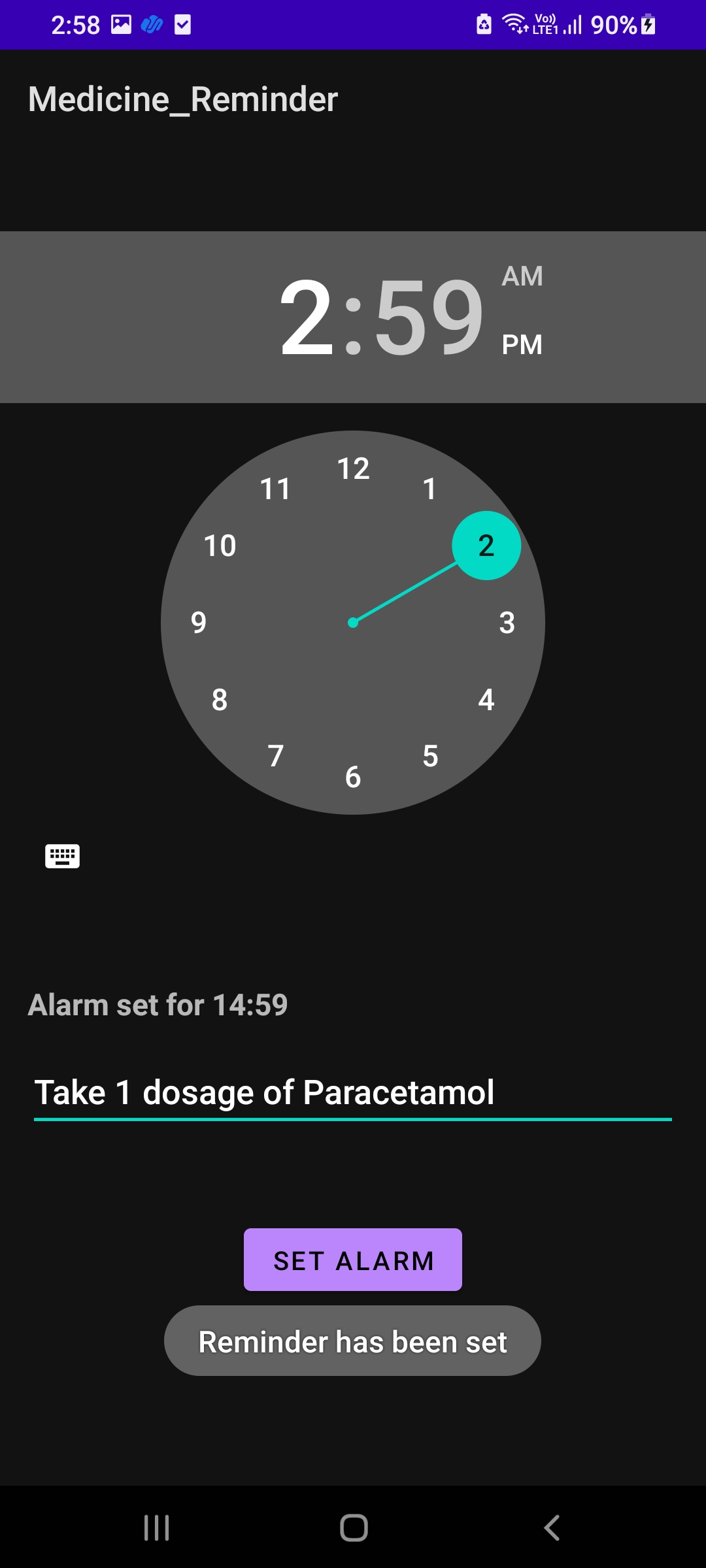Switch to keyboard time input mode

62,856
